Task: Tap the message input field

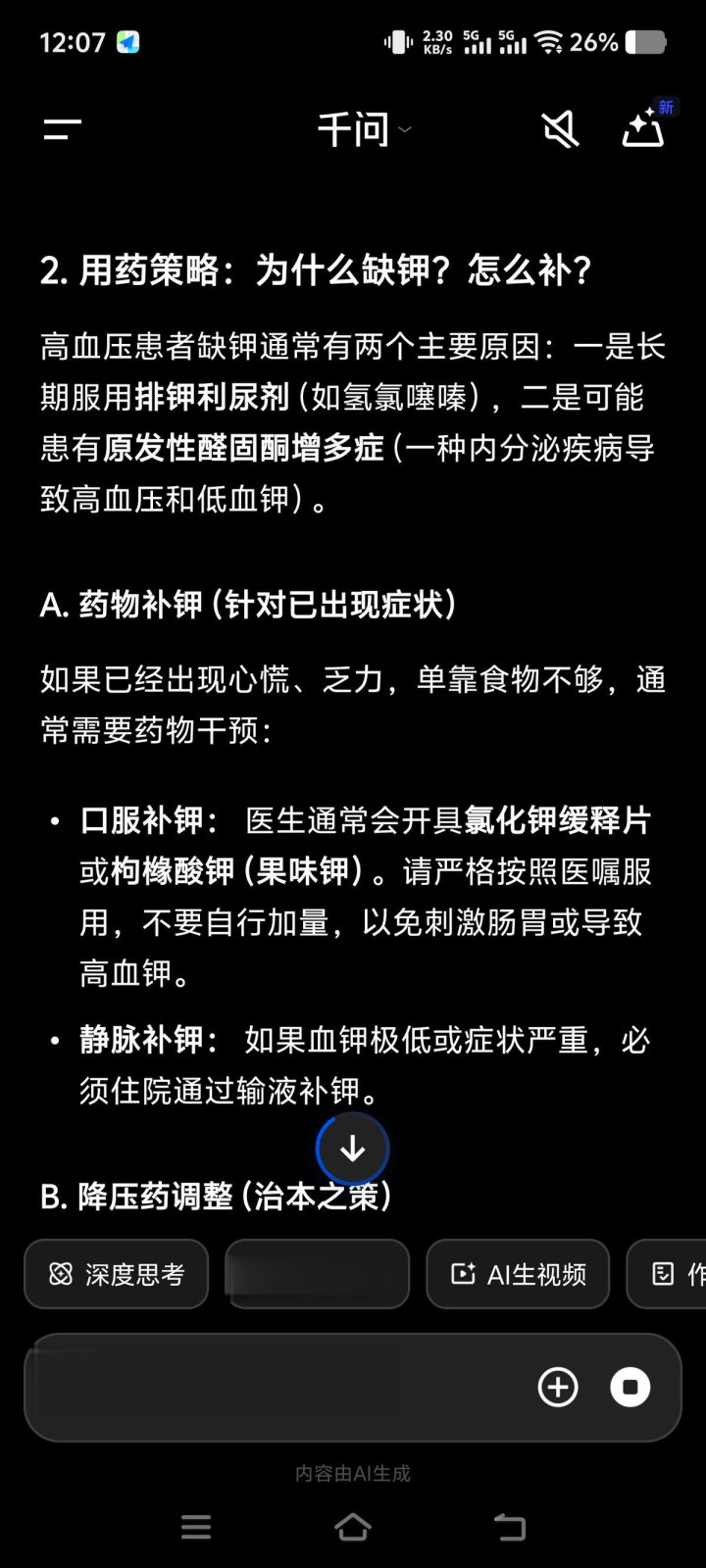Action: click(275, 1387)
